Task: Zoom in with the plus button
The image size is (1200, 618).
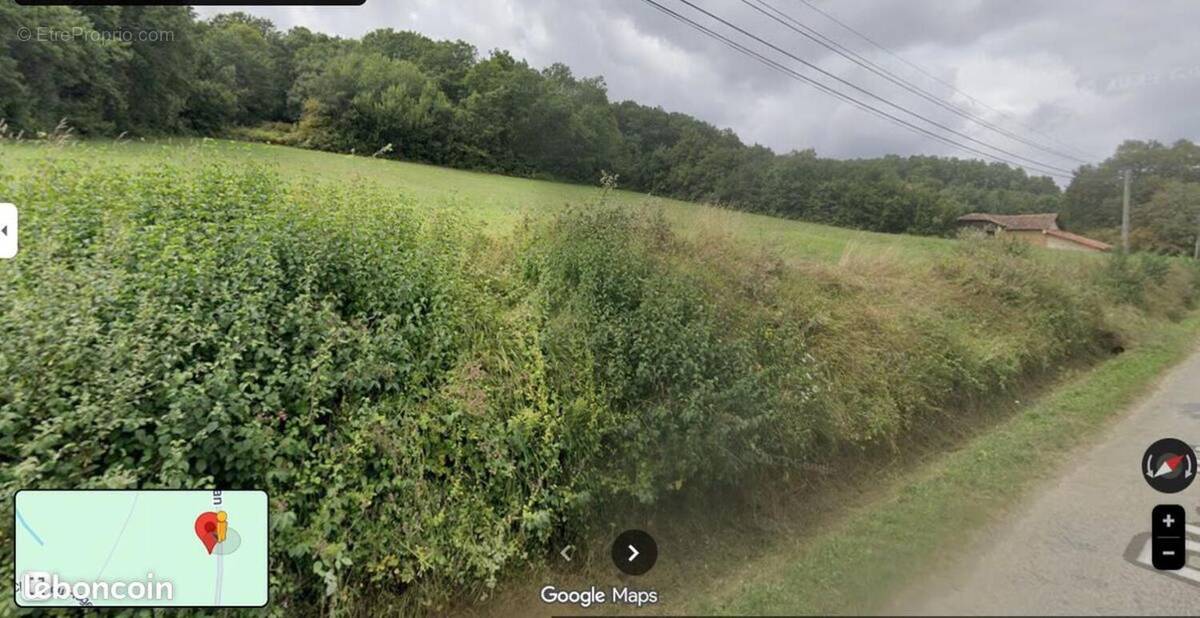Action: pyautogui.click(x=1168, y=521)
